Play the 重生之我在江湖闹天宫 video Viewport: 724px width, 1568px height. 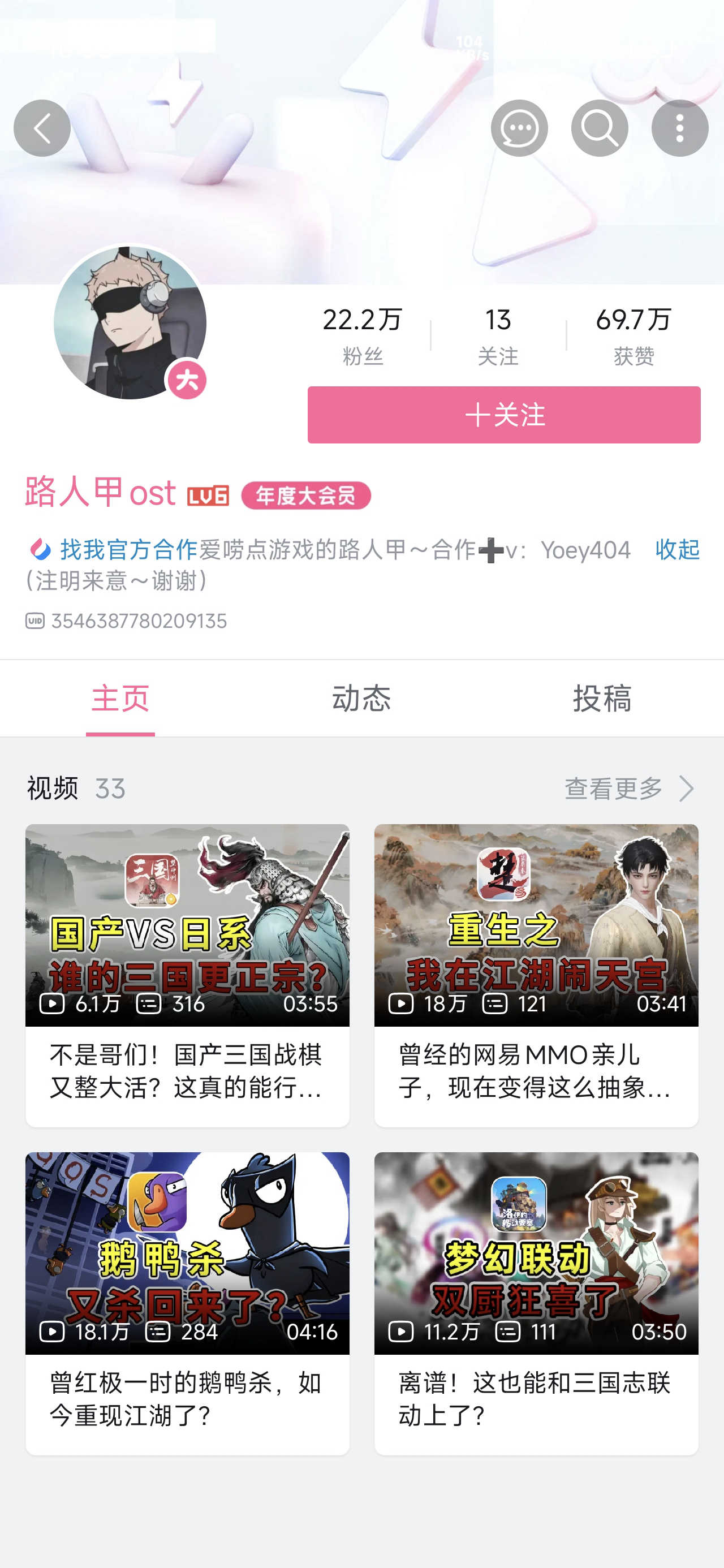pos(536,925)
